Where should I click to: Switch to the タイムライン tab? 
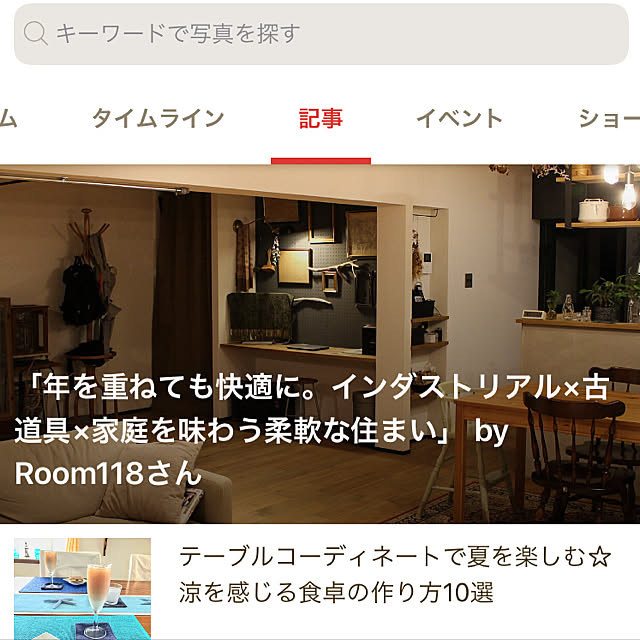(158, 119)
